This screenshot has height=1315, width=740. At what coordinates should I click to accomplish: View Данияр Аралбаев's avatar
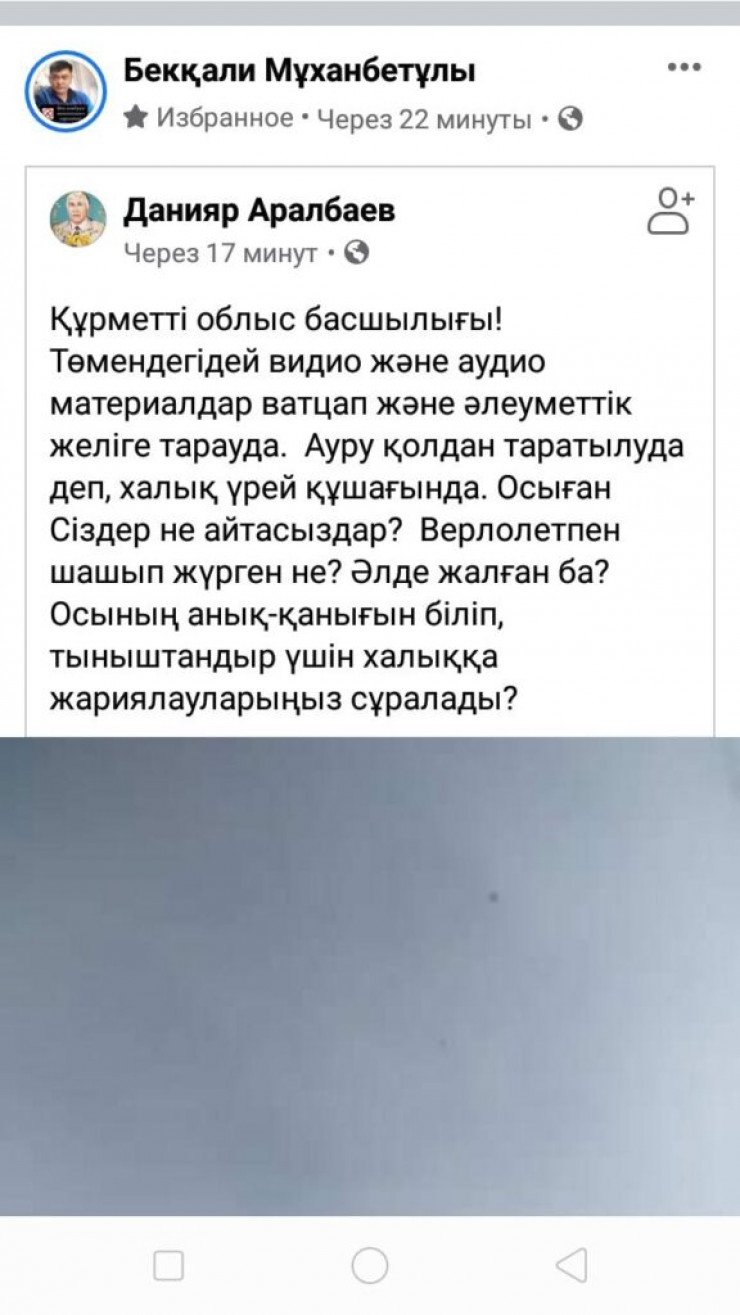(x=79, y=220)
